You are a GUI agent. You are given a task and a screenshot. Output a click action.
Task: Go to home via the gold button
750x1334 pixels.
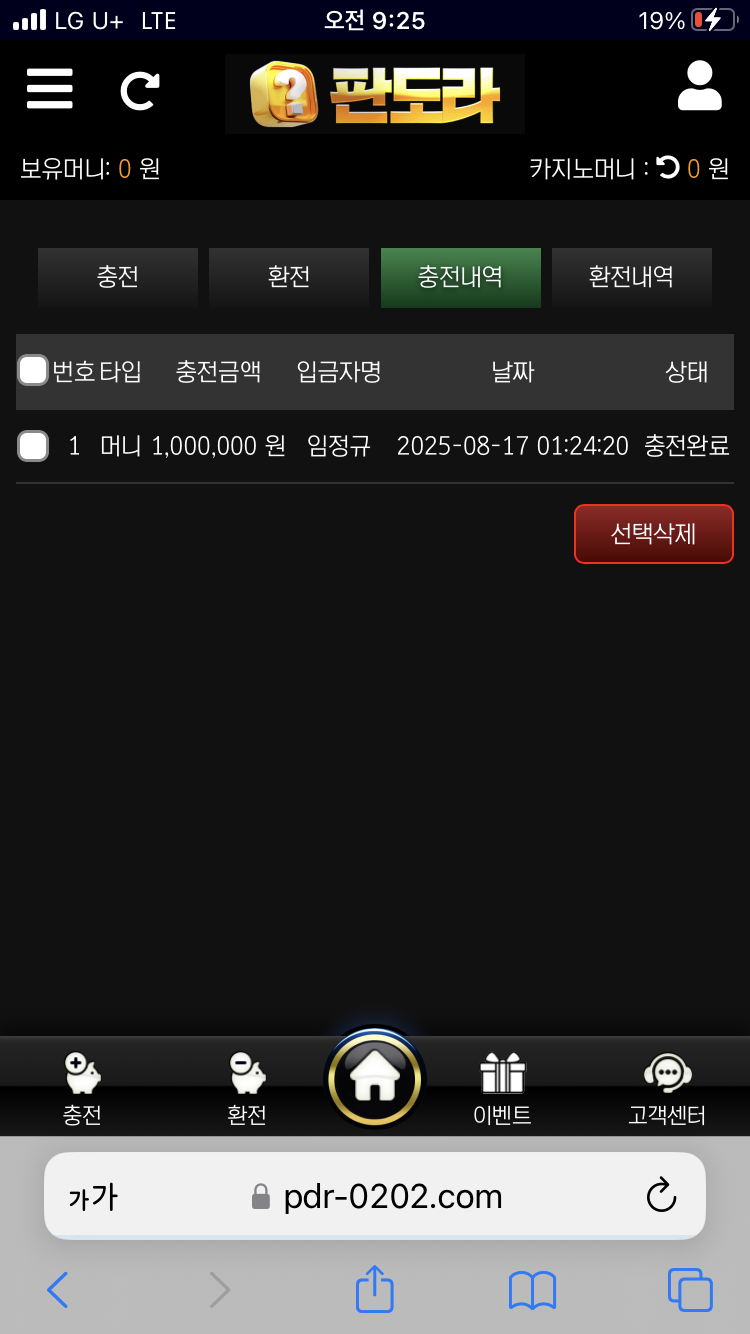tap(375, 1080)
